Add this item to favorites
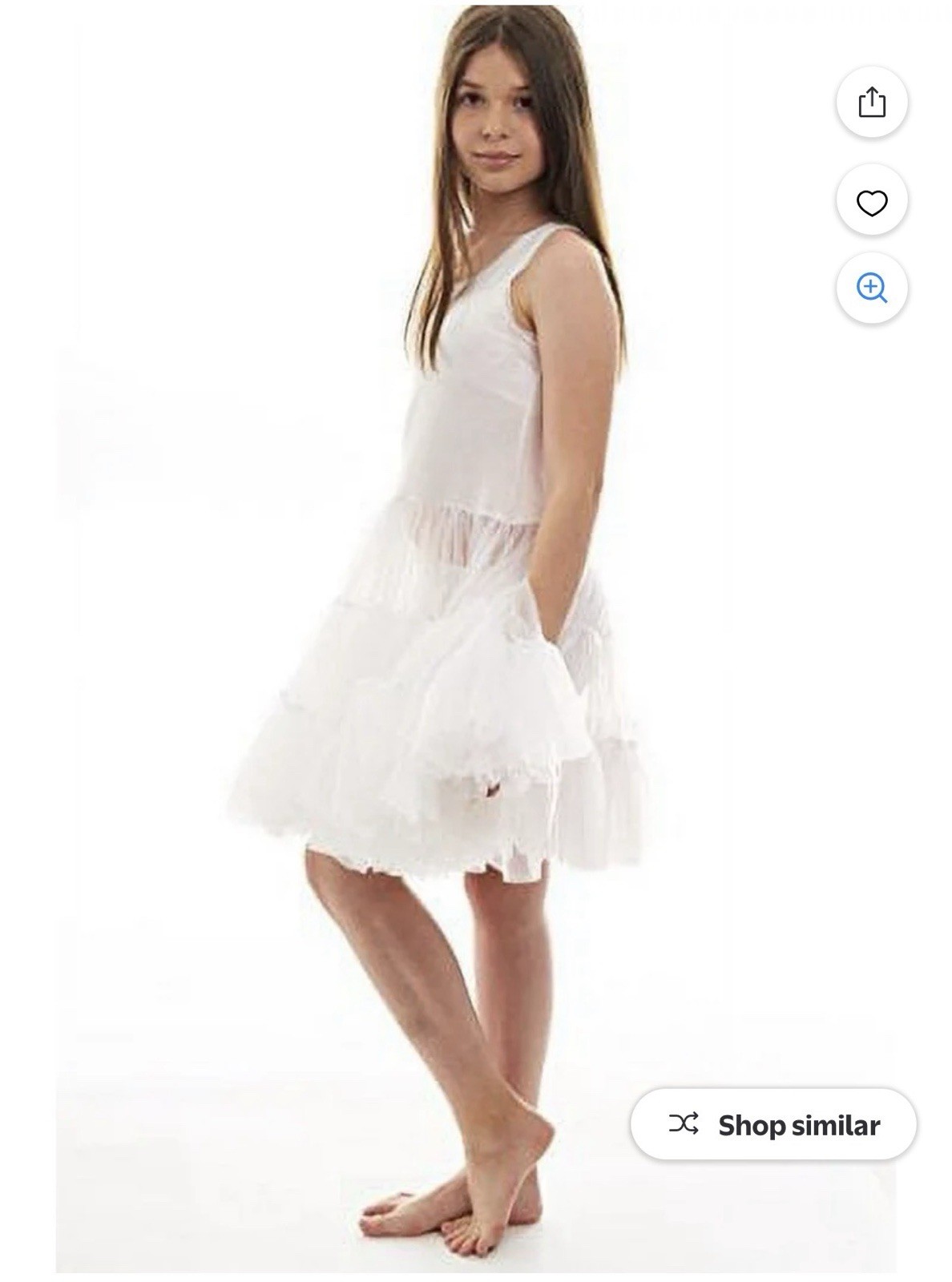Viewport: 952px width, 1282px height. tap(871, 203)
